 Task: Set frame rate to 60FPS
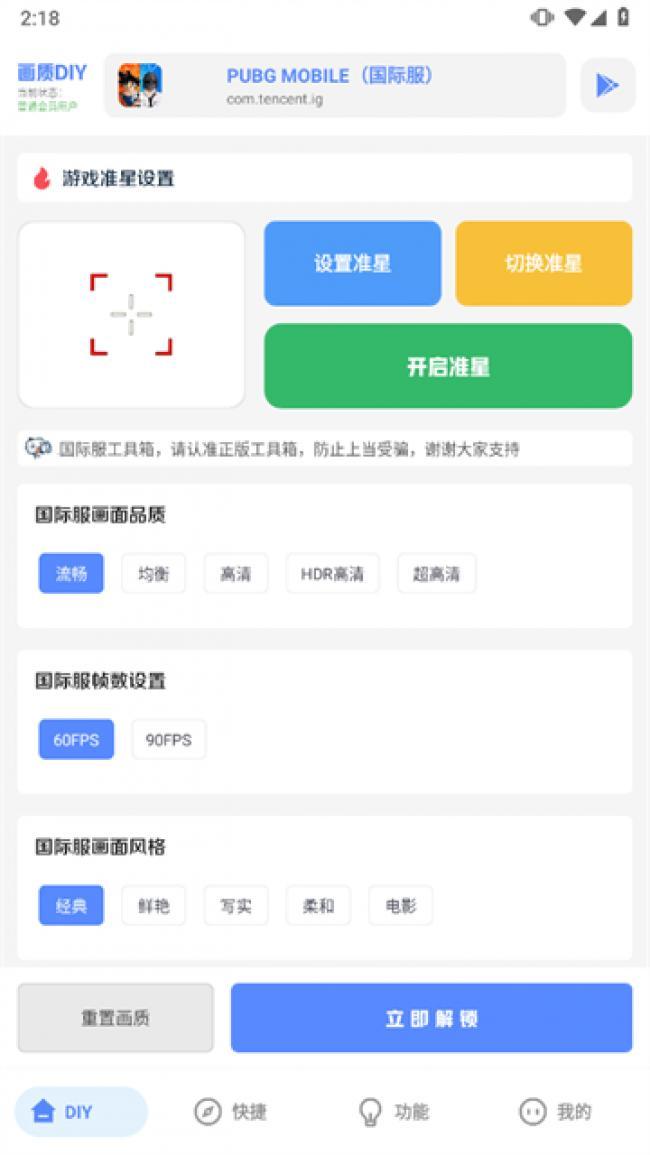point(76,740)
